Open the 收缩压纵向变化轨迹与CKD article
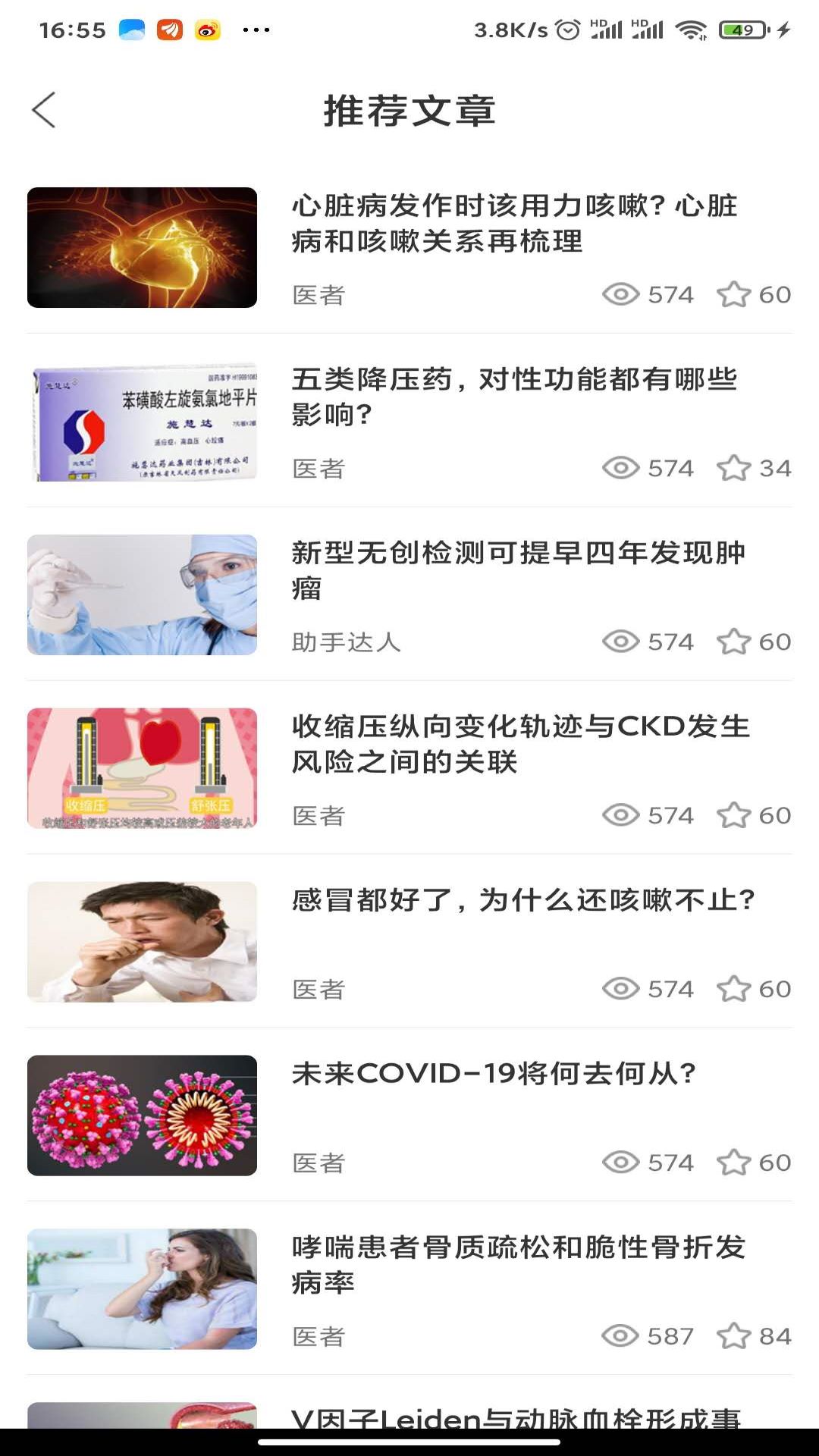Viewport: 819px width, 1456px height. [x=520, y=744]
